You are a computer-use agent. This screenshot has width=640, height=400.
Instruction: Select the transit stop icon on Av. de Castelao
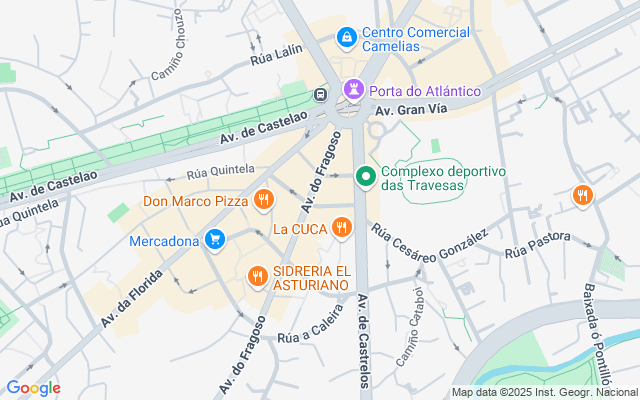(x=321, y=95)
